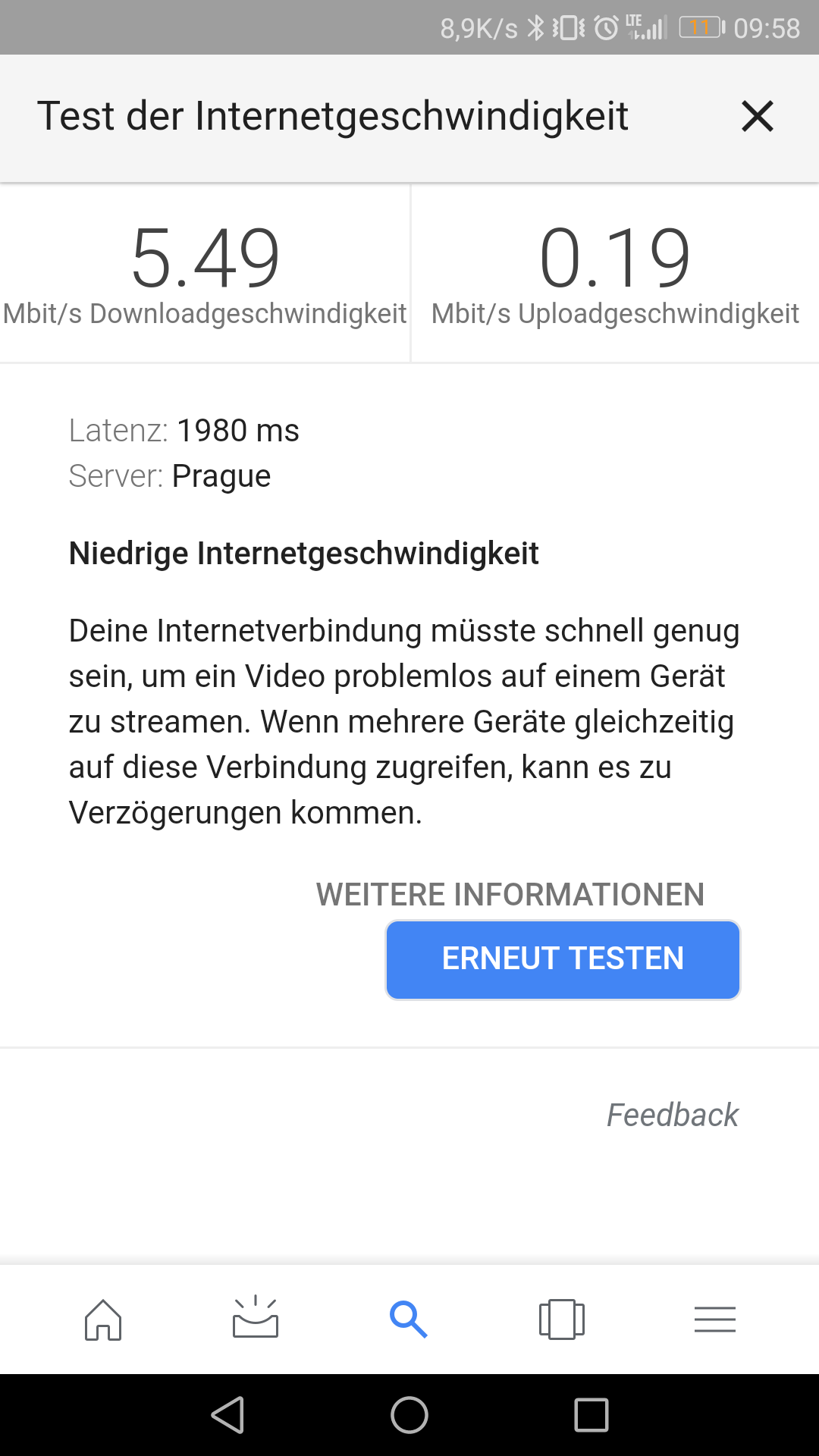Open the inbox tray tab
This screenshot has width=819, height=1456.
256,1318
